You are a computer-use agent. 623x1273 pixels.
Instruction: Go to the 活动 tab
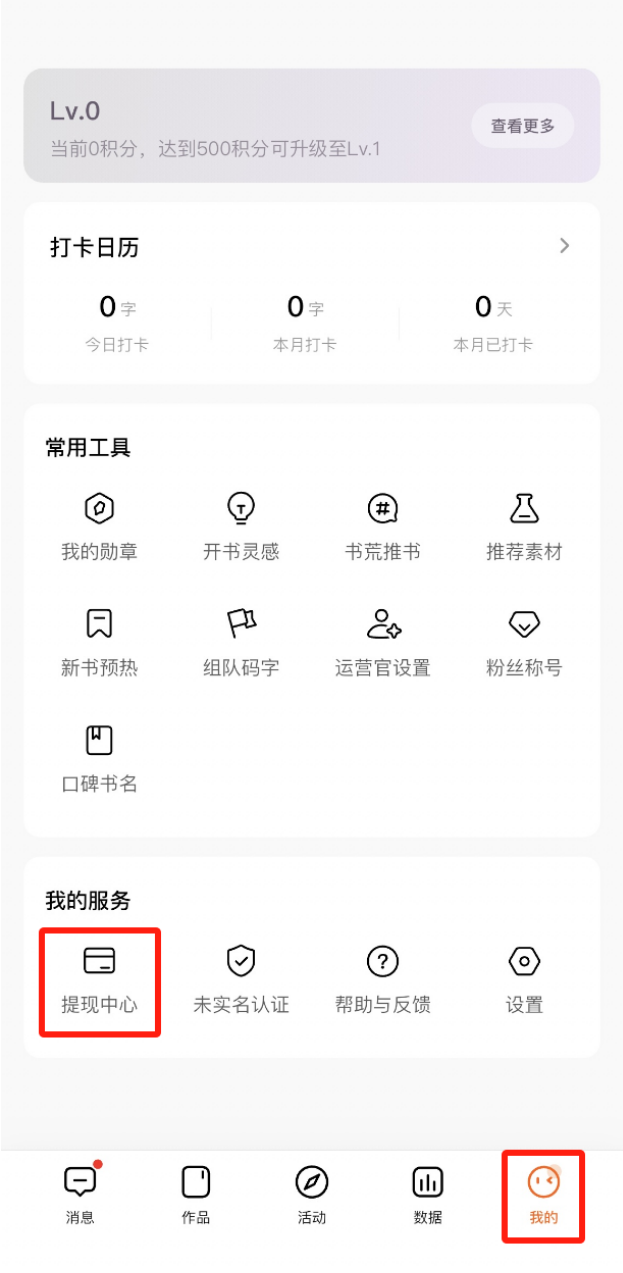(x=312, y=1194)
